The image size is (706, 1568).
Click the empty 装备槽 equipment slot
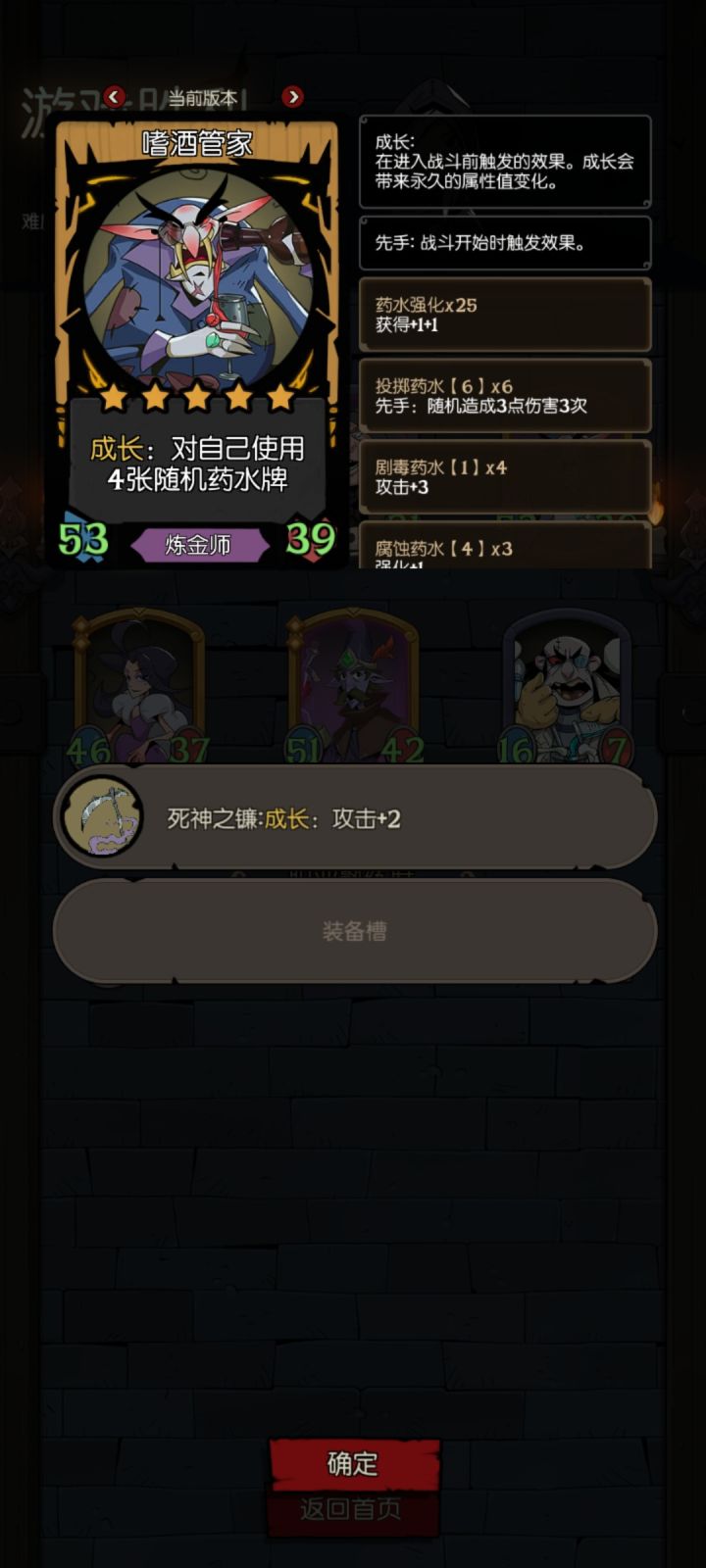pyautogui.click(x=354, y=930)
